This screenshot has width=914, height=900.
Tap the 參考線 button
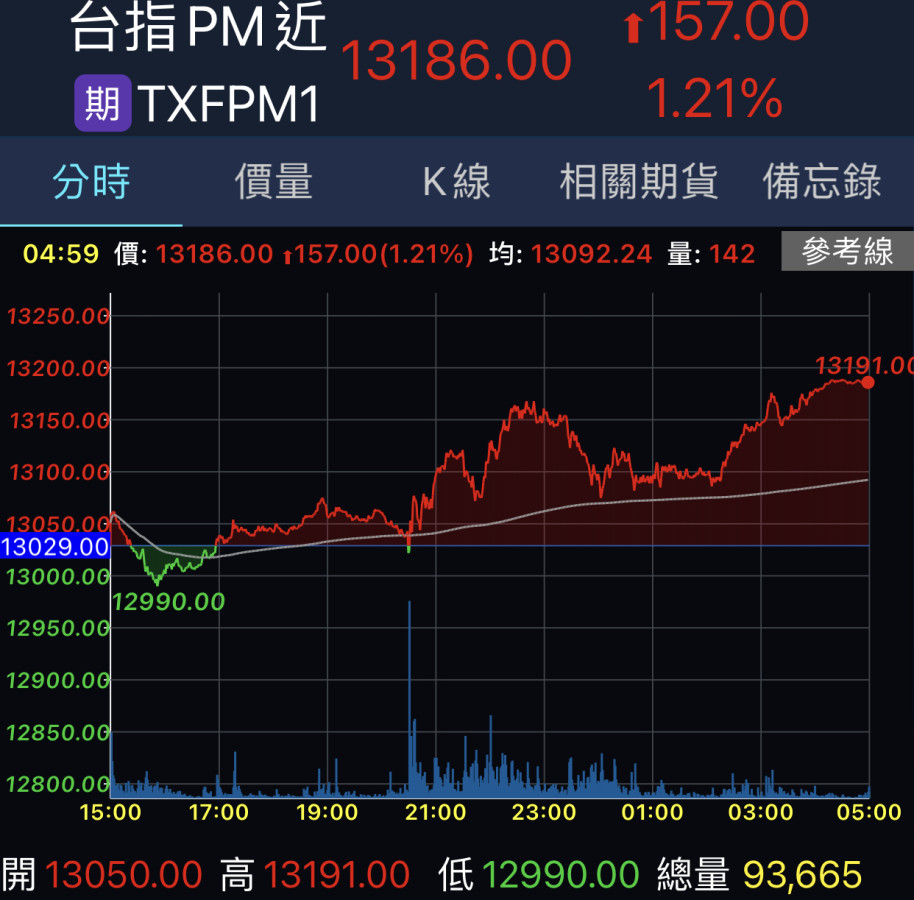(847, 253)
